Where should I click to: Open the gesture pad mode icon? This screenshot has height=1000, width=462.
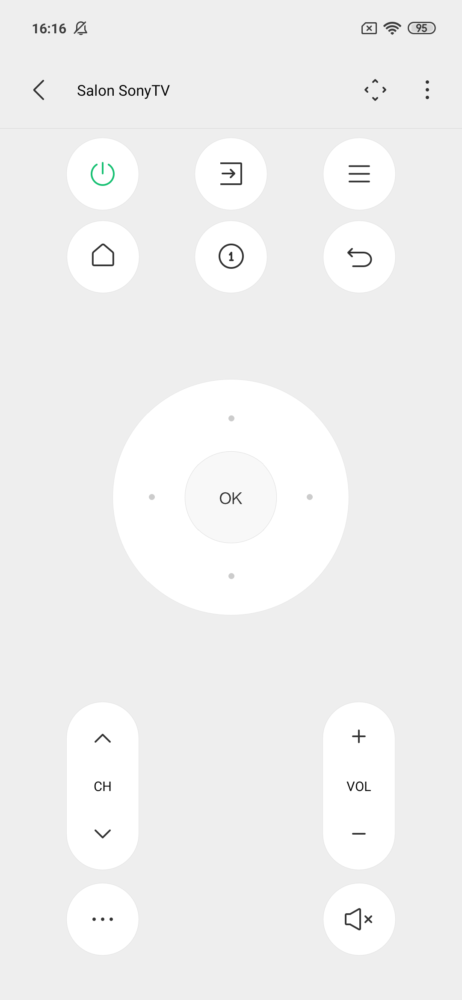375,90
